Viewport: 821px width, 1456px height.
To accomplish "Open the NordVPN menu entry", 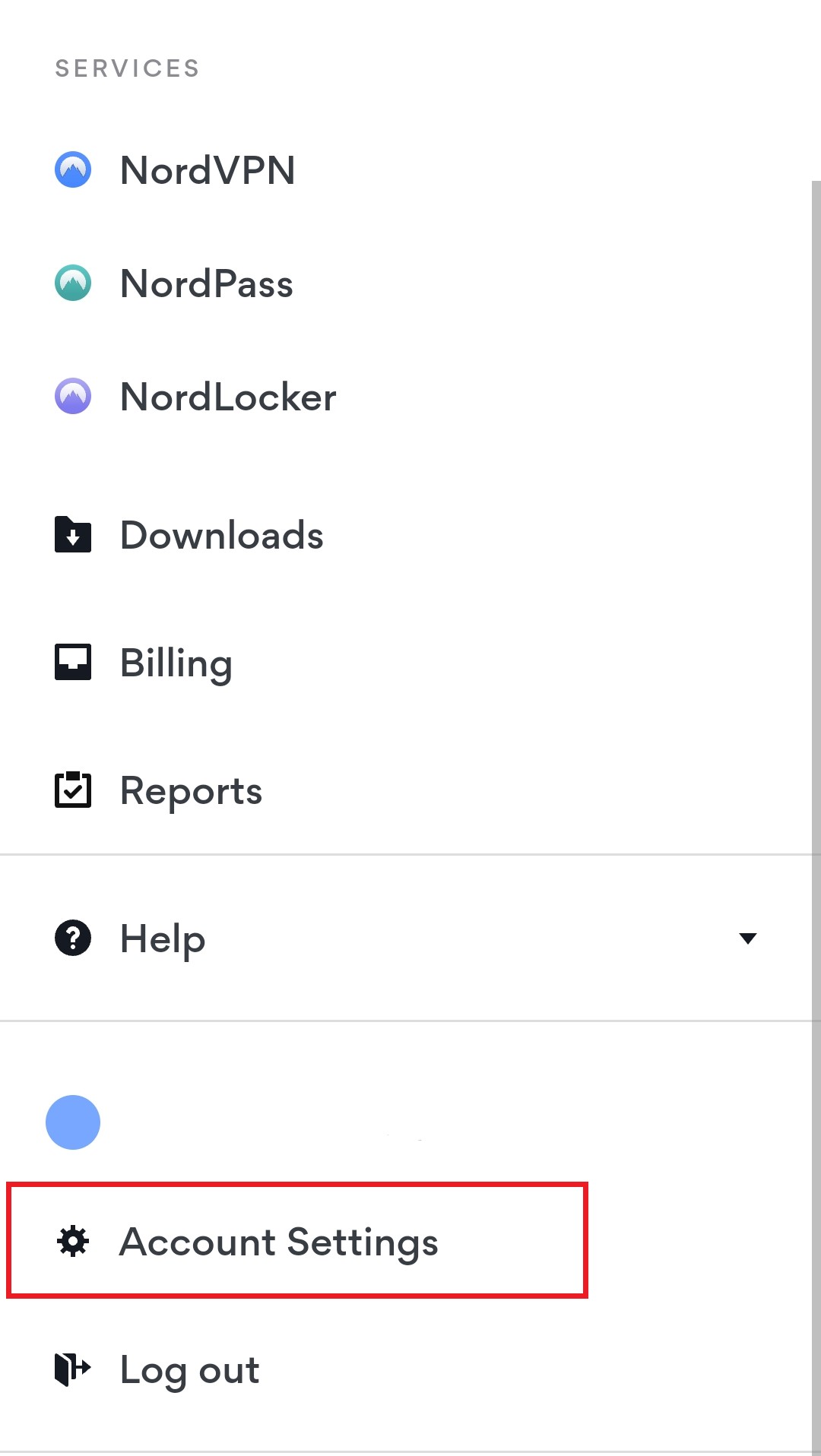I will coord(208,170).
